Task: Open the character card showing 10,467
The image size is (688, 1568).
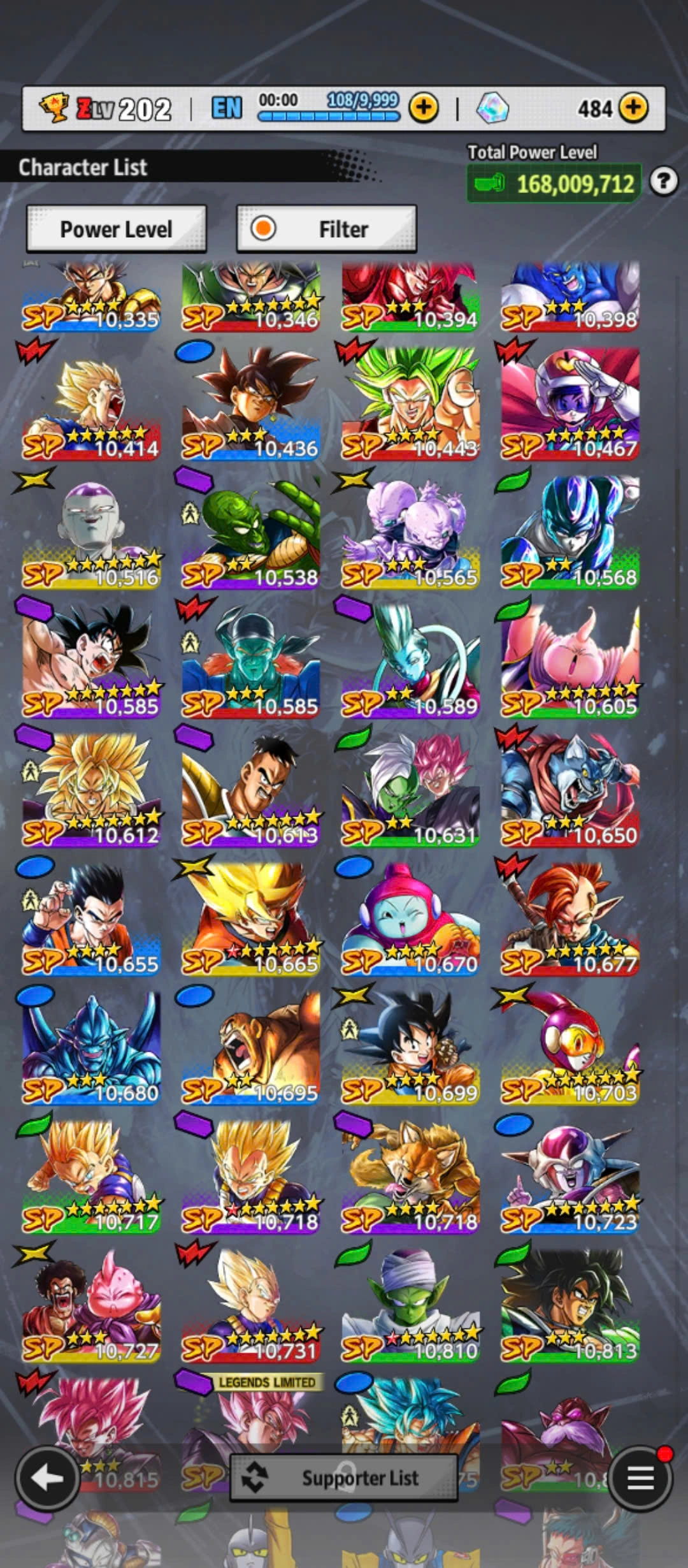Action: [570, 403]
